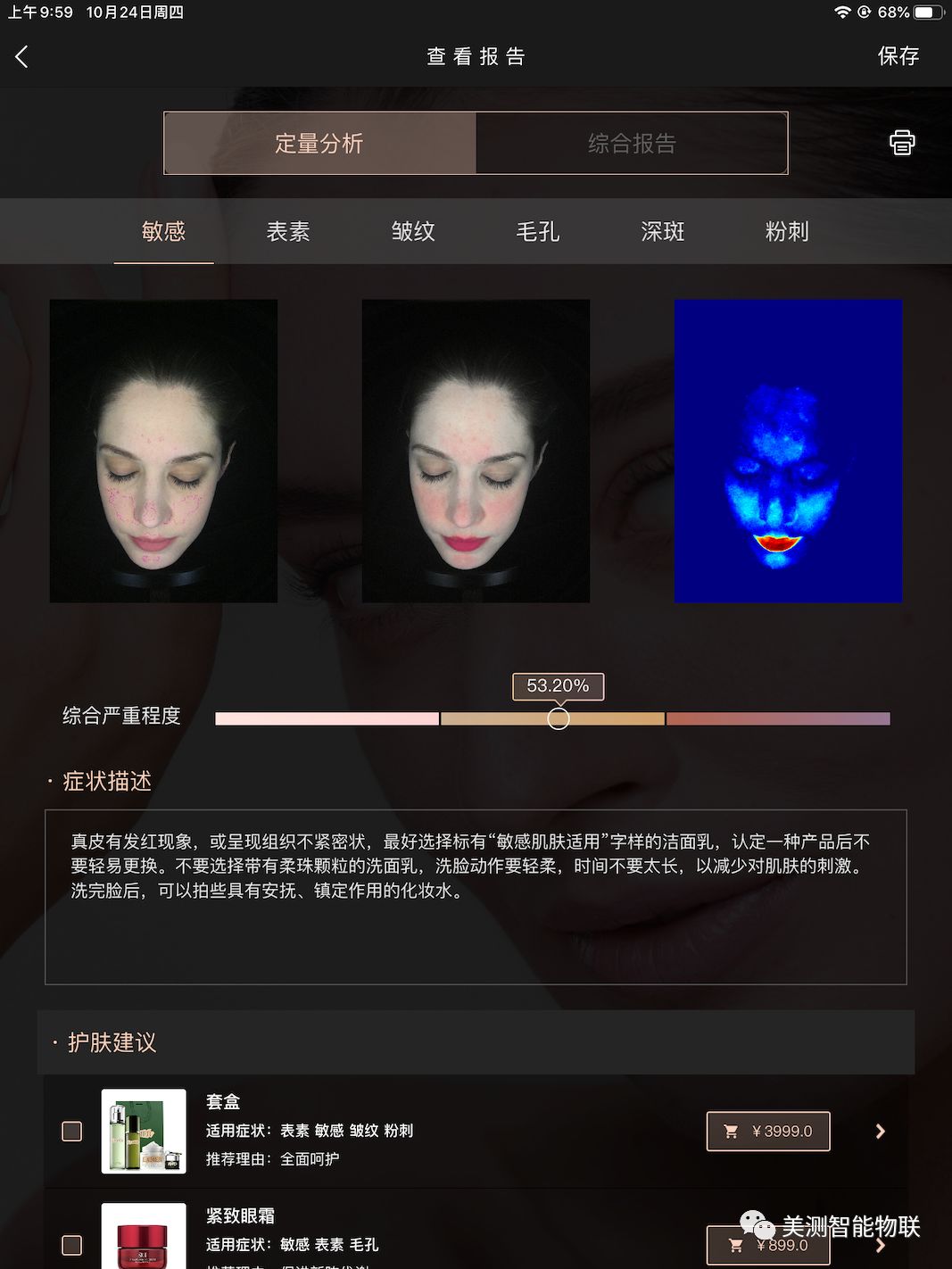Add 套盒 to cart at ¥3999.0
952x1269 pixels.
coord(768,1132)
